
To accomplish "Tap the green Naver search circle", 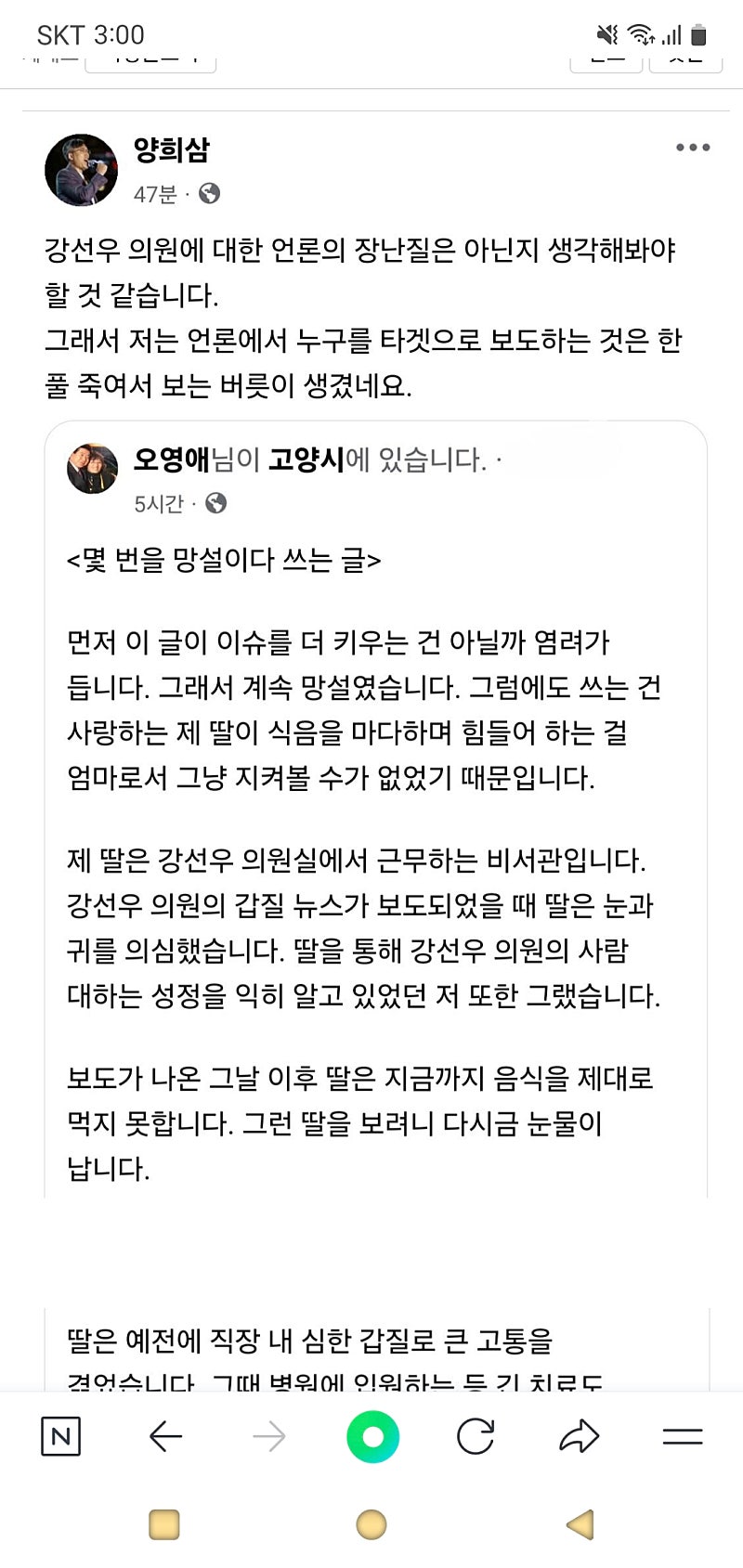I will [x=372, y=1437].
